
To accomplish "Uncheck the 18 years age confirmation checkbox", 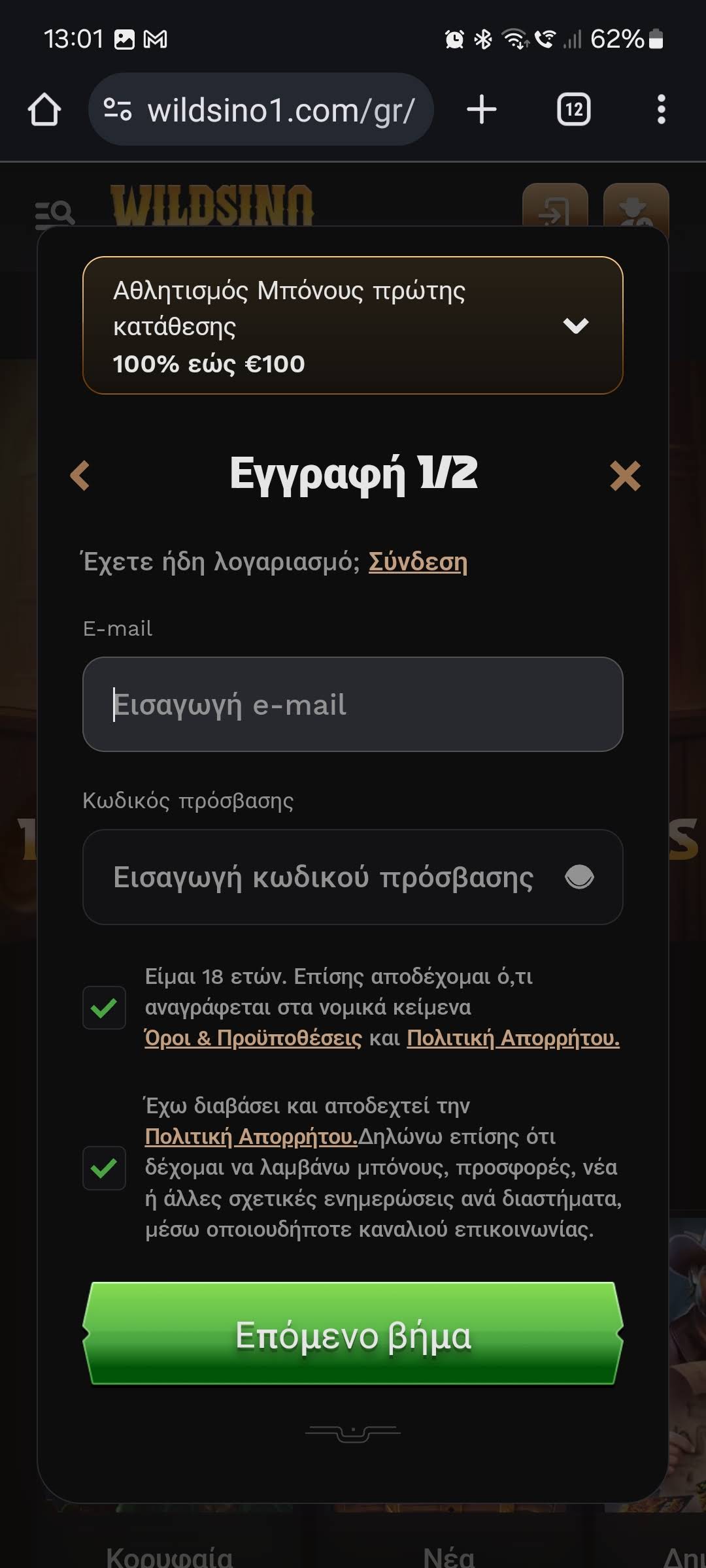I will [104, 1007].
